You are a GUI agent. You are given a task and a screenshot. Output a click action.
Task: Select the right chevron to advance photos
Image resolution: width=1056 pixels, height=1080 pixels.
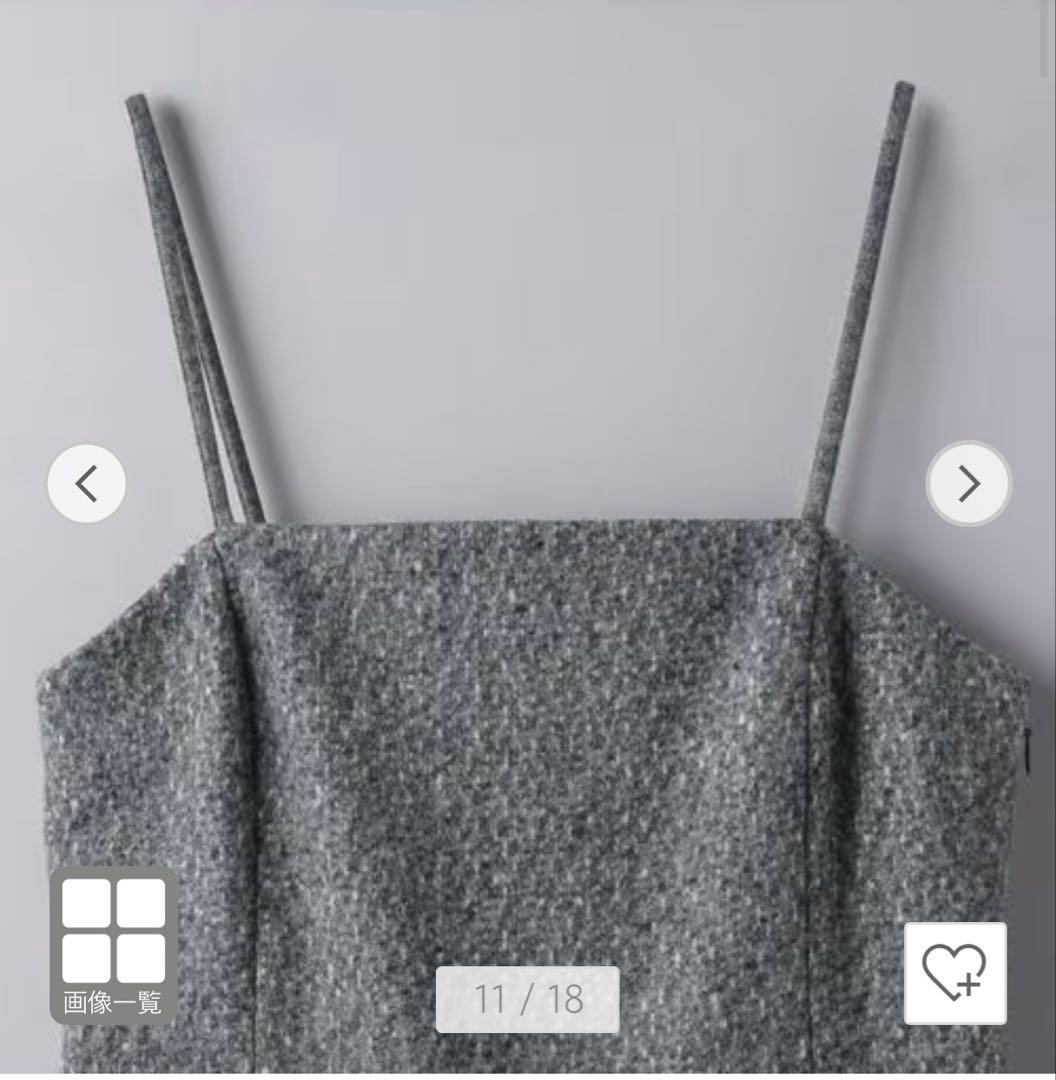click(x=968, y=483)
